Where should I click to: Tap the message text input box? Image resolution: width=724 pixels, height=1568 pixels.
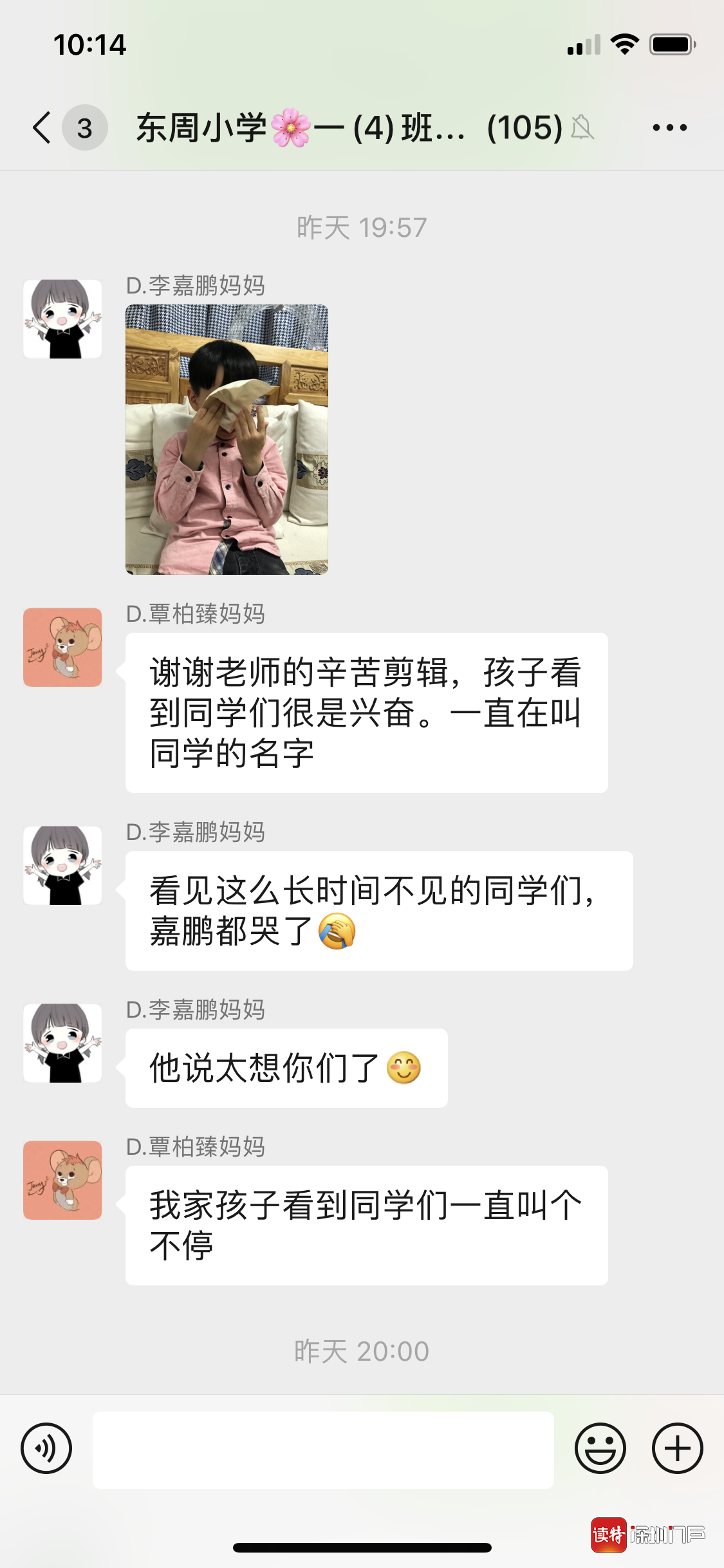(323, 1450)
